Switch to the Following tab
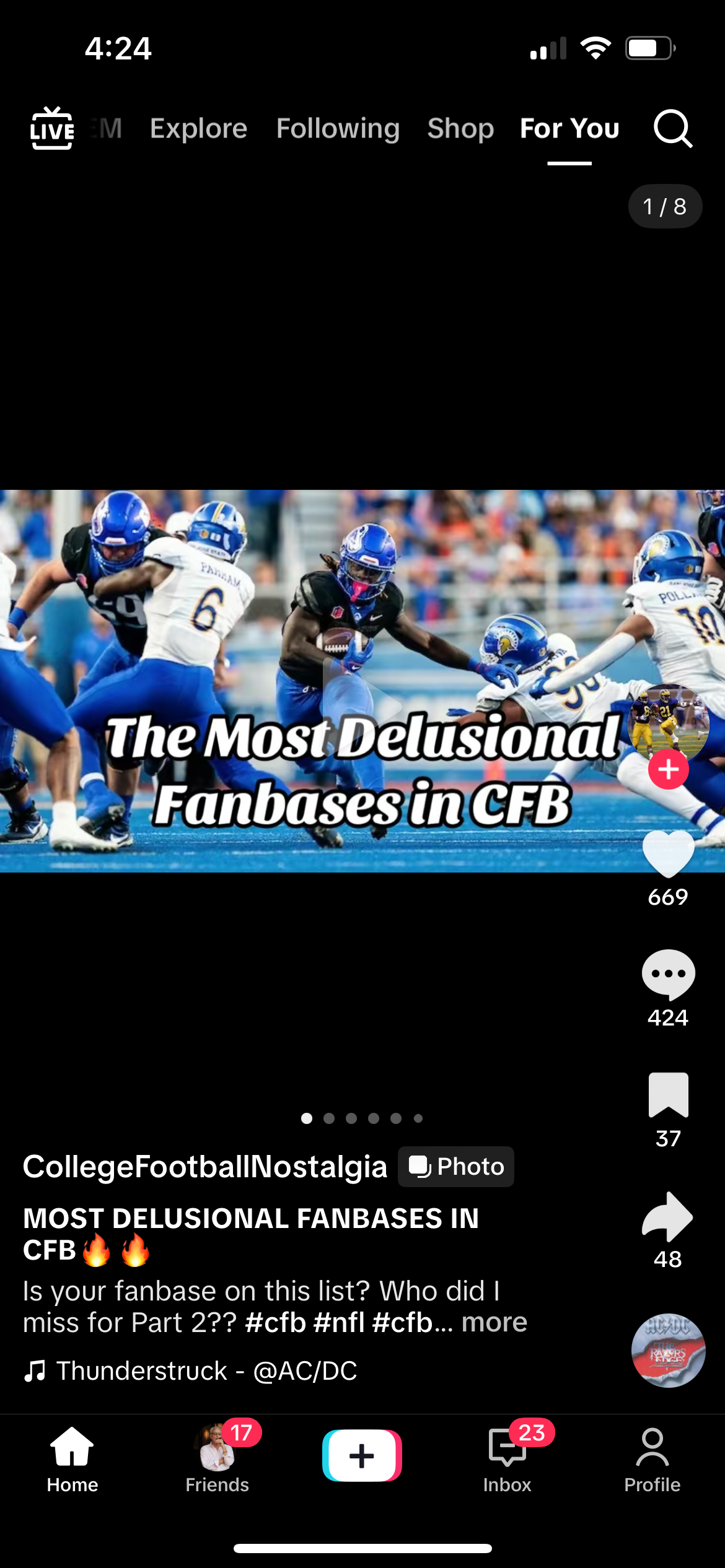Screen dimensions: 725x1568 [338, 129]
